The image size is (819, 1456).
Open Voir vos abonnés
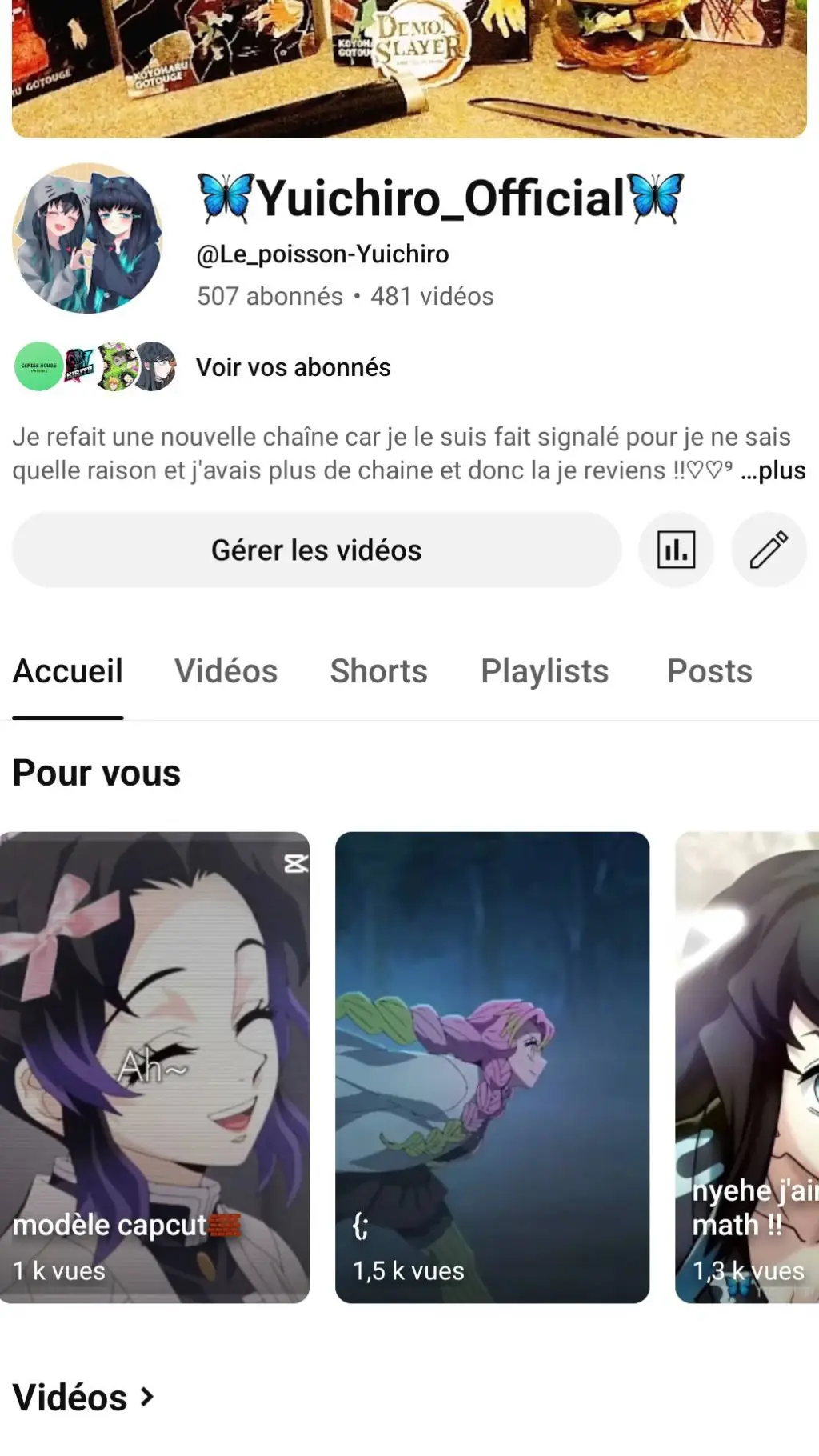click(x=293, y=367)
